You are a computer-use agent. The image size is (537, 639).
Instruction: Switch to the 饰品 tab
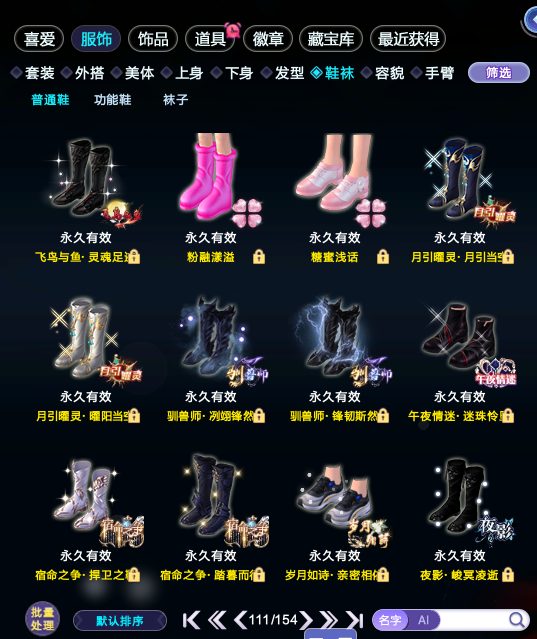click(153, 39)
